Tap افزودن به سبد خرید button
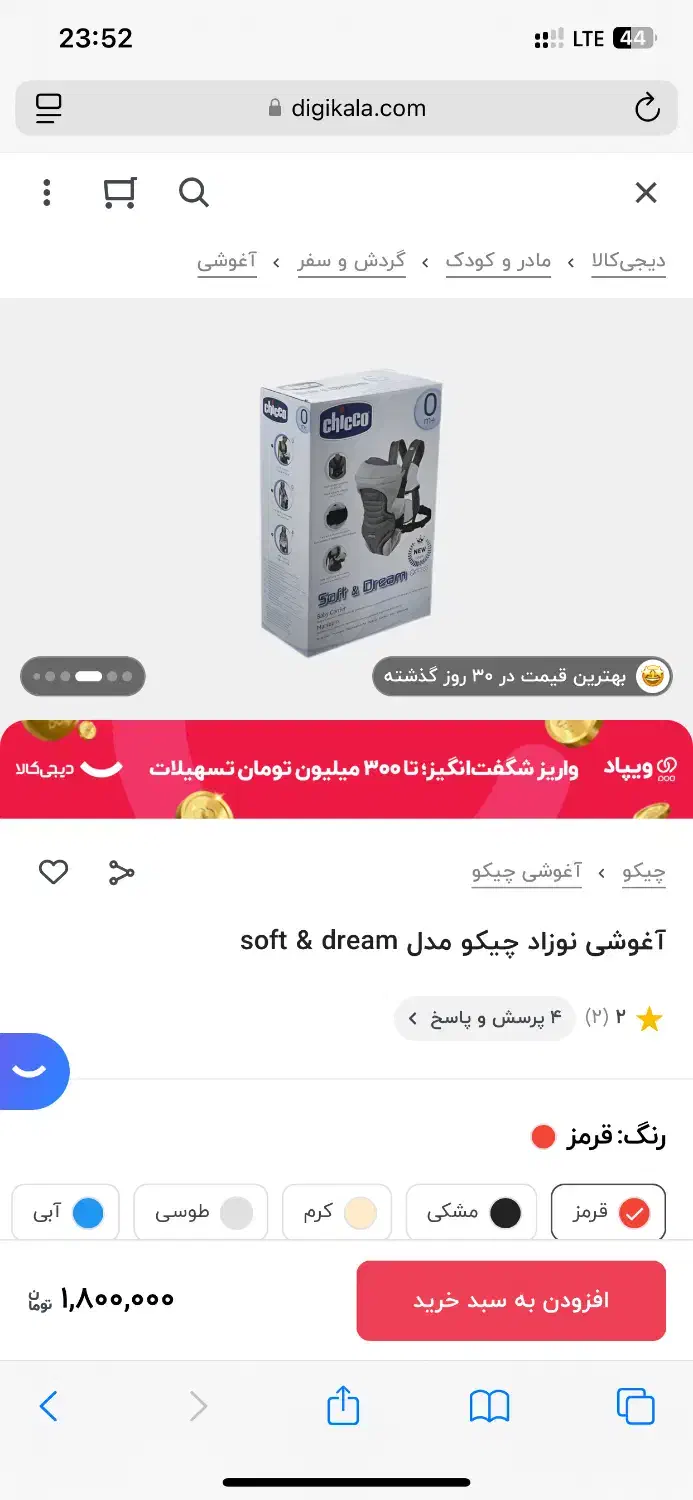This screenshot has height=1500, width=693. tap(511, 1300)
